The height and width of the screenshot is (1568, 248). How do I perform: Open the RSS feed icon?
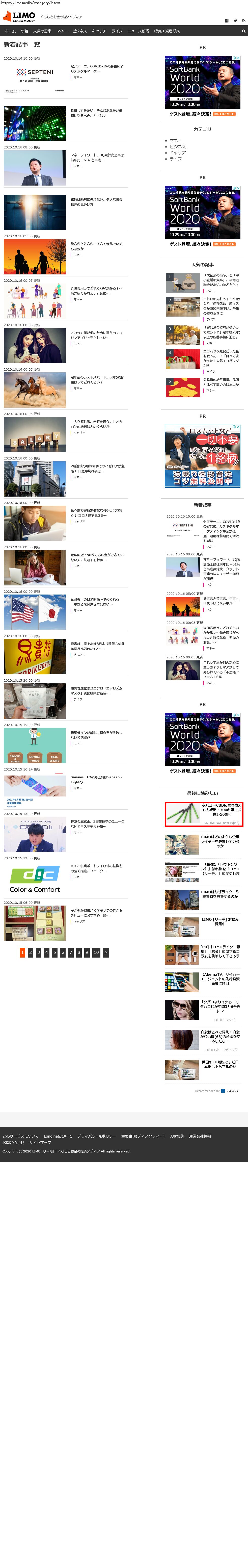click(x=243, y=21)
